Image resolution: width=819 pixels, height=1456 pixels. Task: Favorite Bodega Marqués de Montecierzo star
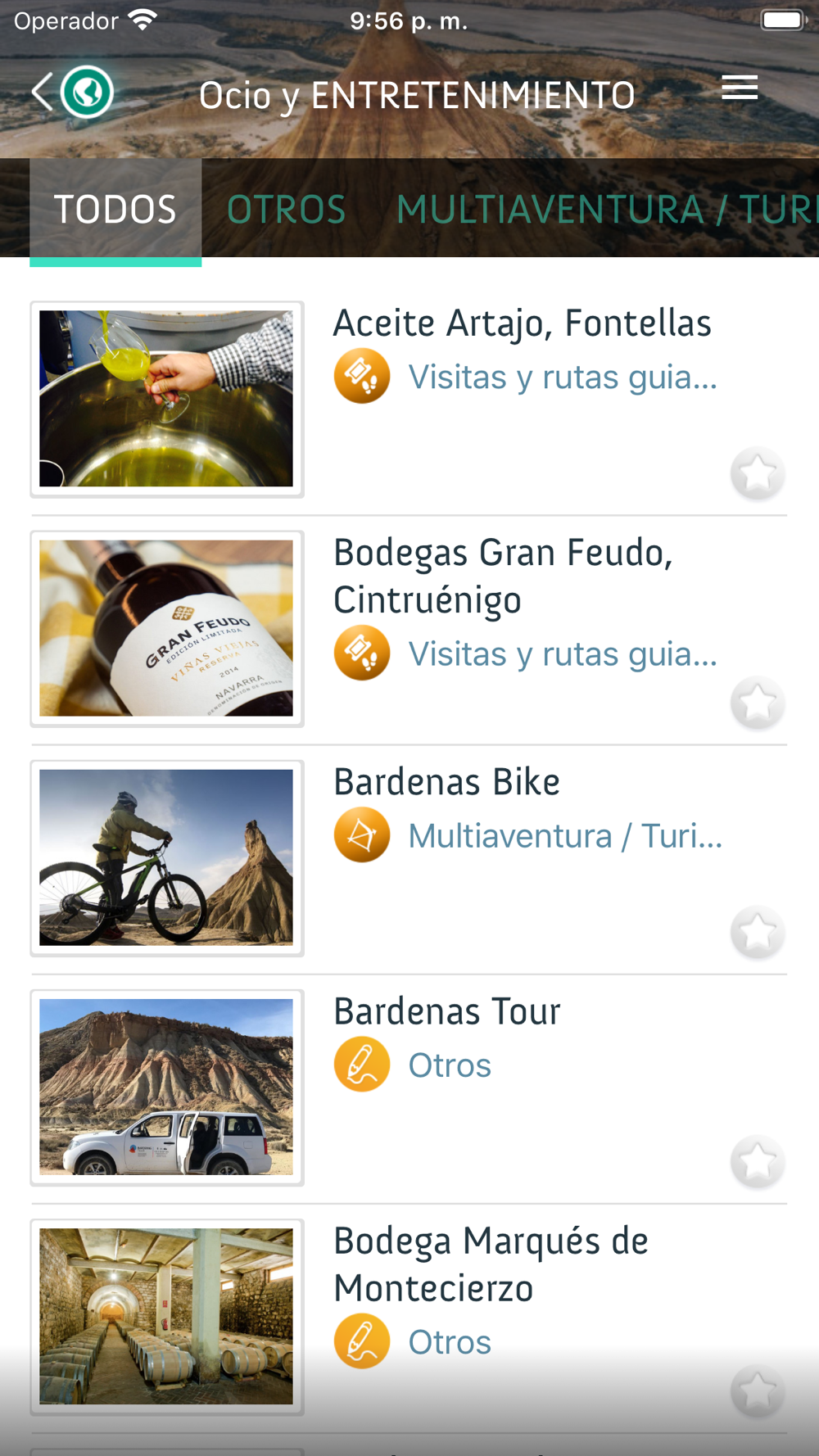point(758,1390)
